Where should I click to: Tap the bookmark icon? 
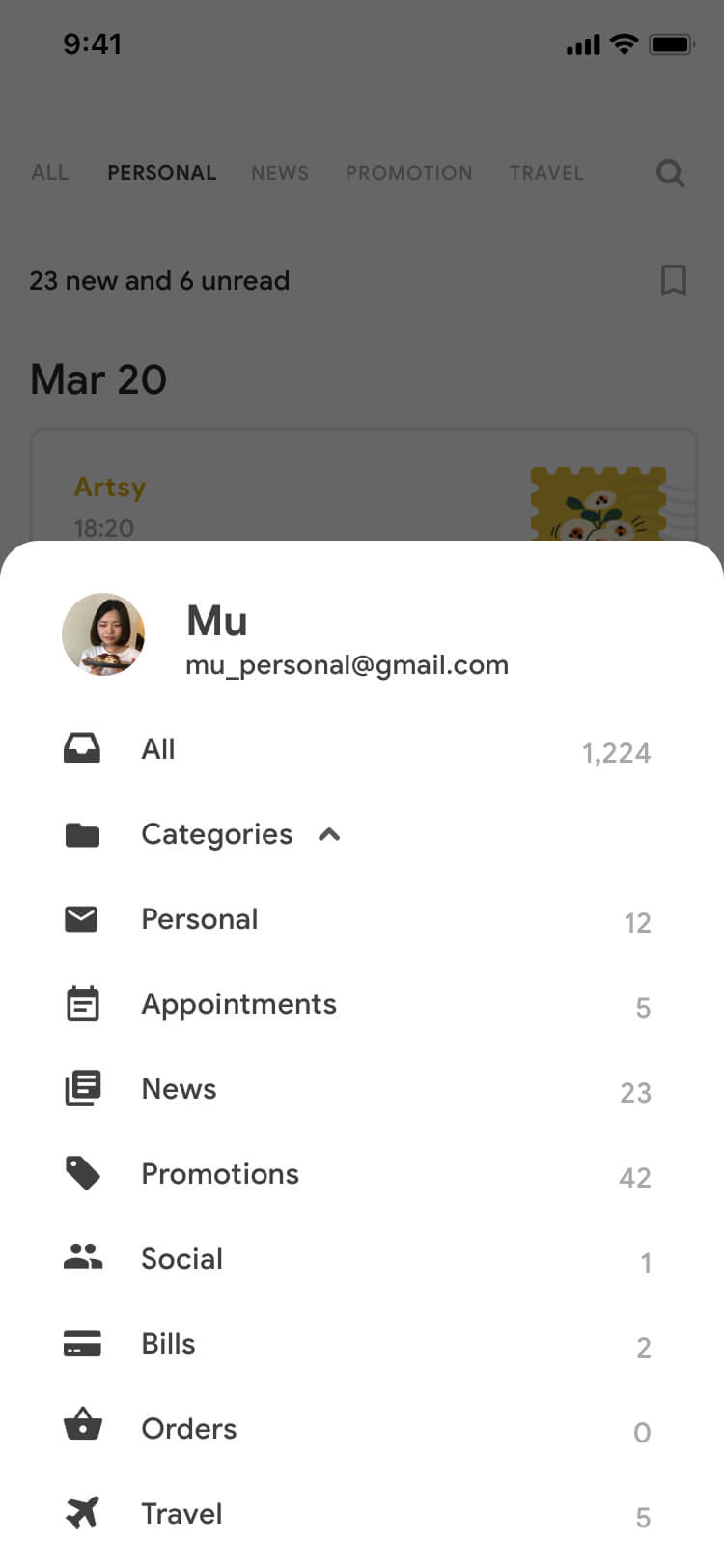(674, 281)
